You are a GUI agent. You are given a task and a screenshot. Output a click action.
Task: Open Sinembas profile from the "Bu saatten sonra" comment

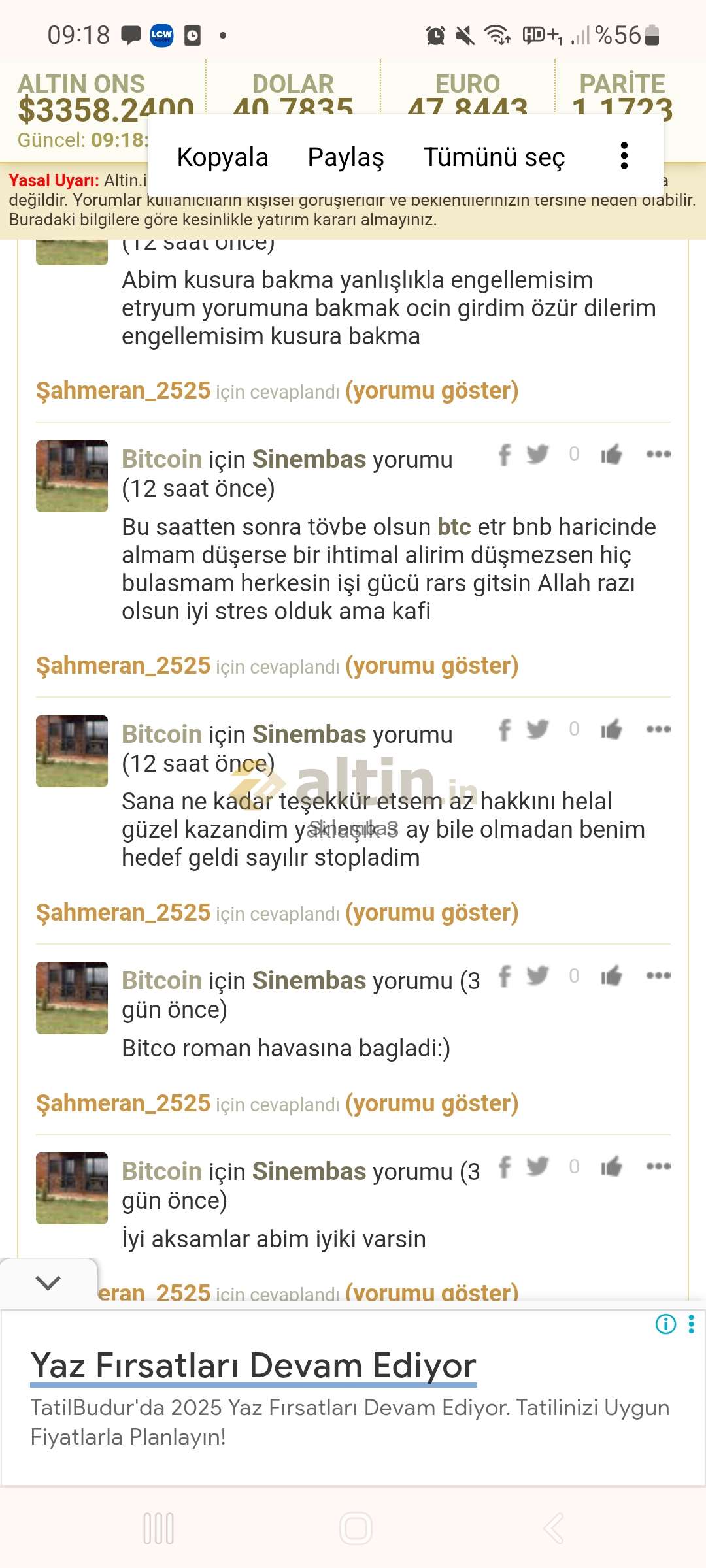(x=309, y=459)
